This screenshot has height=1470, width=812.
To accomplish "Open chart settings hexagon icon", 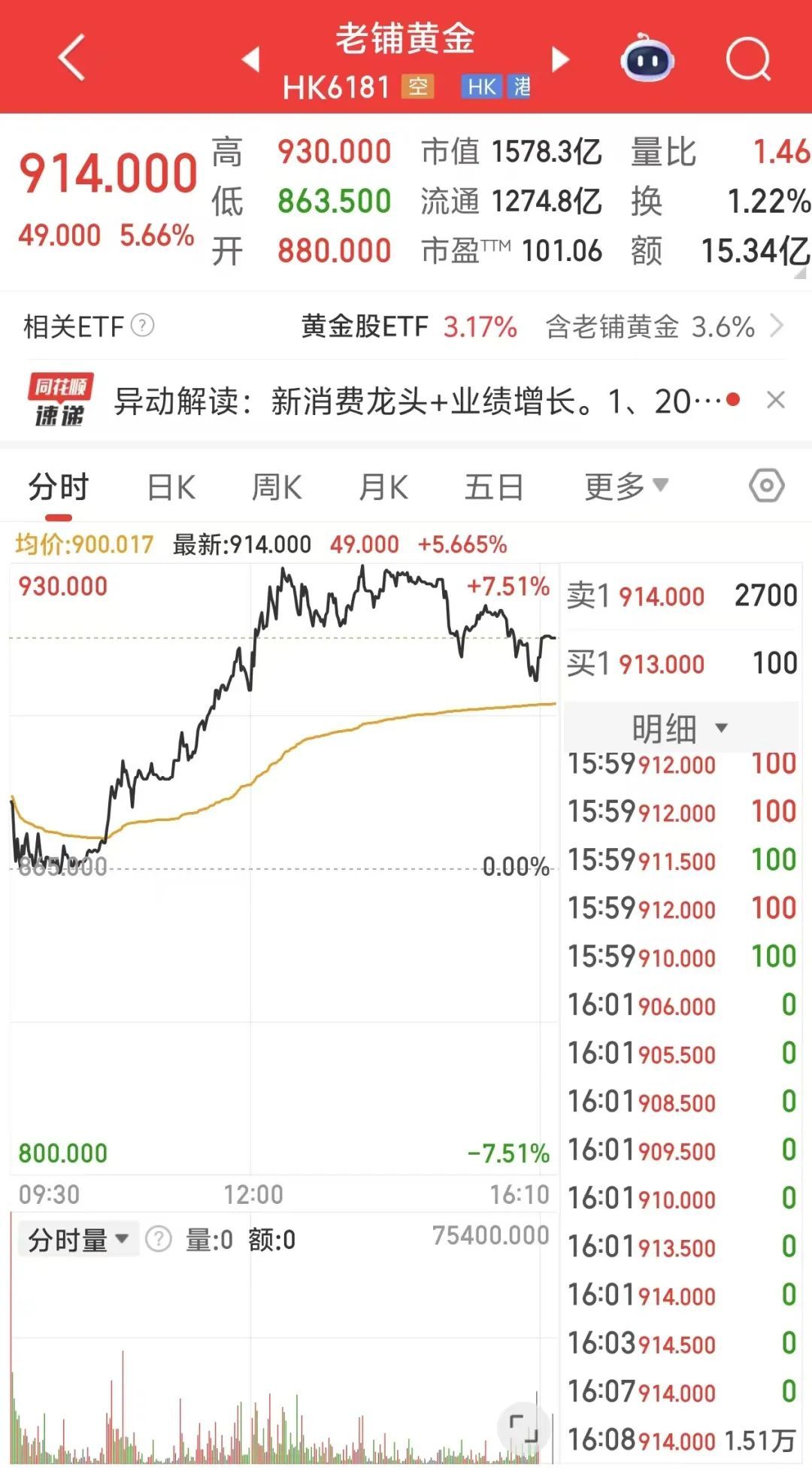I will (767, 486).
